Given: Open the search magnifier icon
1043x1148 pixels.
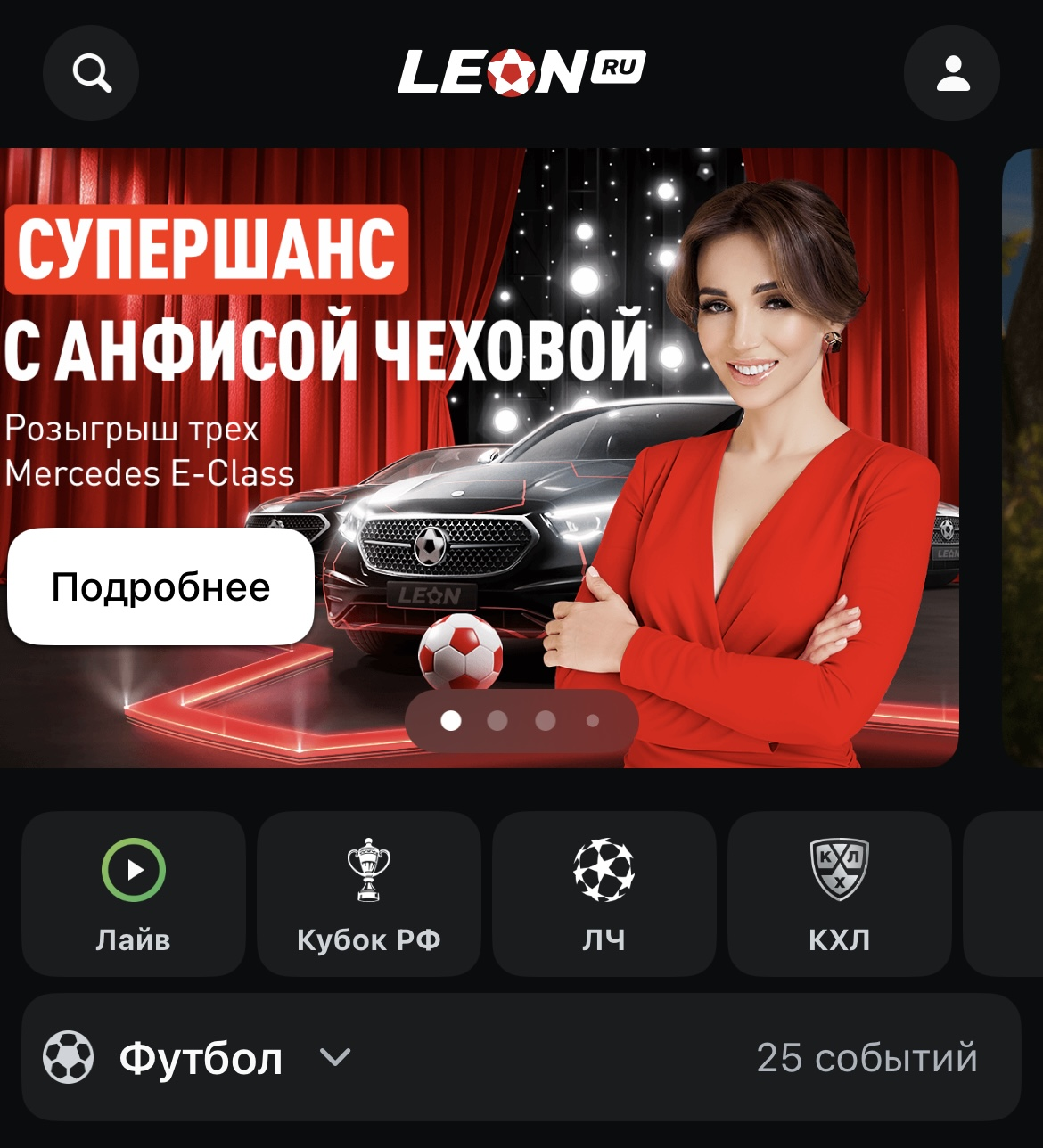Looking at the screenshot, I should pos(91,73).
